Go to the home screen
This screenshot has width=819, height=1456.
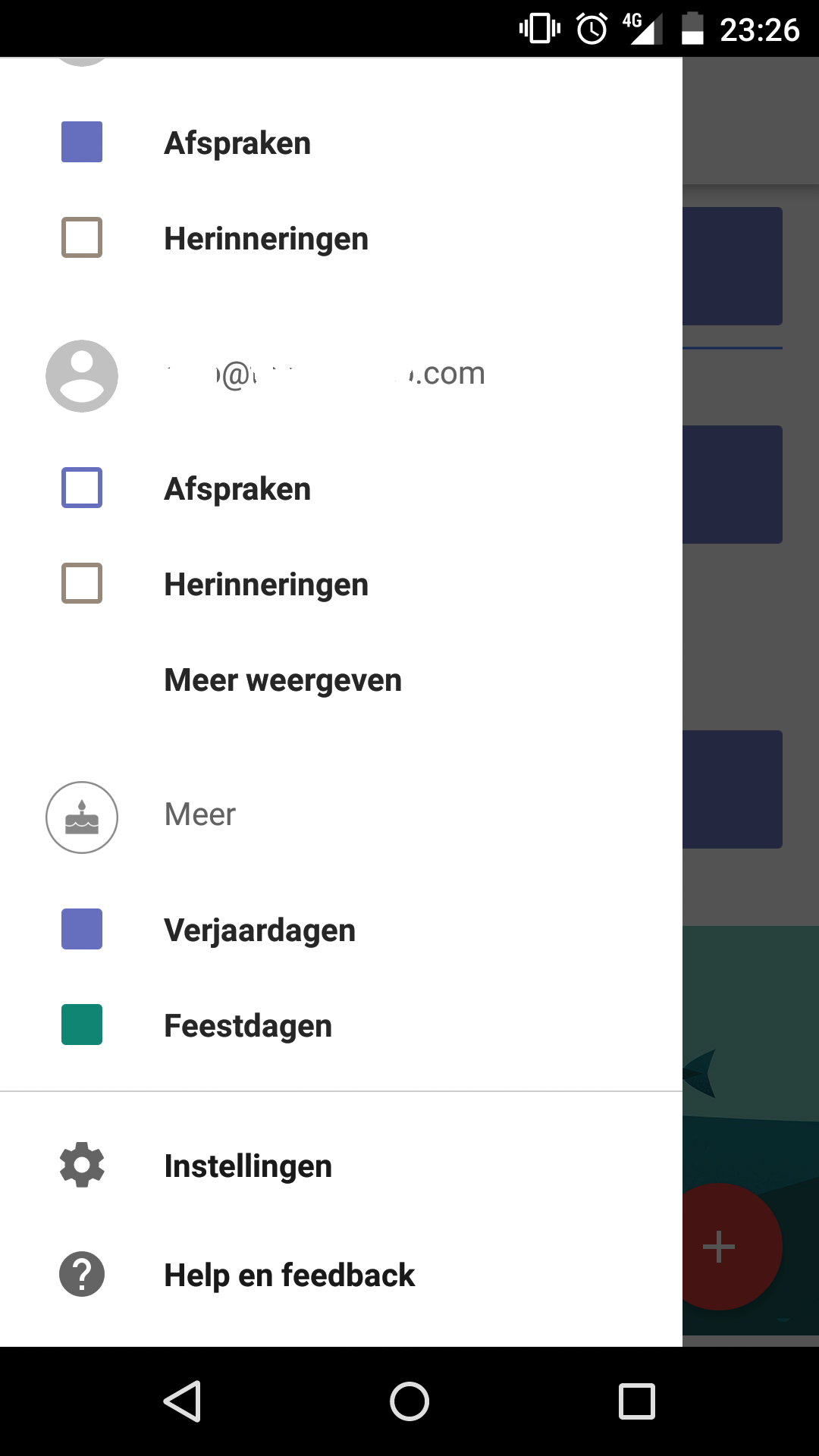(x=409, y=1401)
